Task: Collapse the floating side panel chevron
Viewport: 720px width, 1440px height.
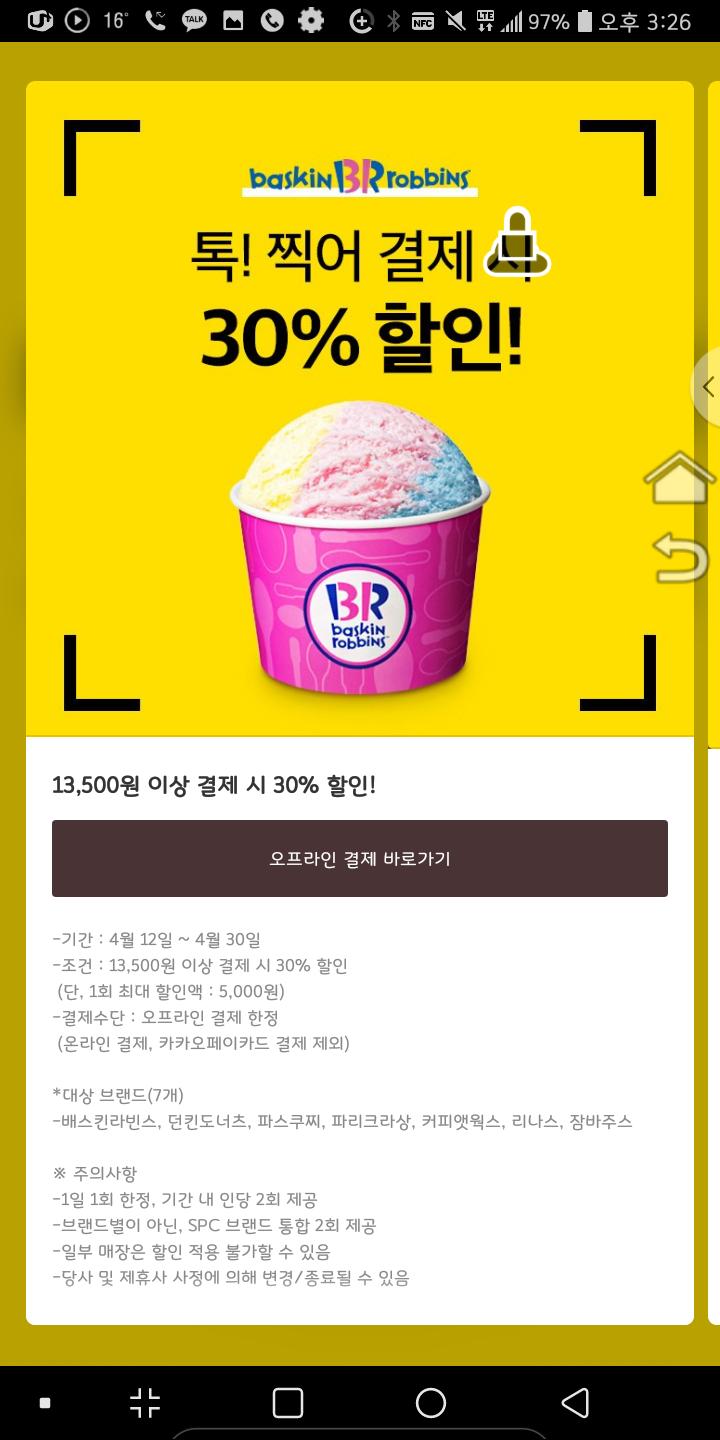Action: tap(707, 388)
